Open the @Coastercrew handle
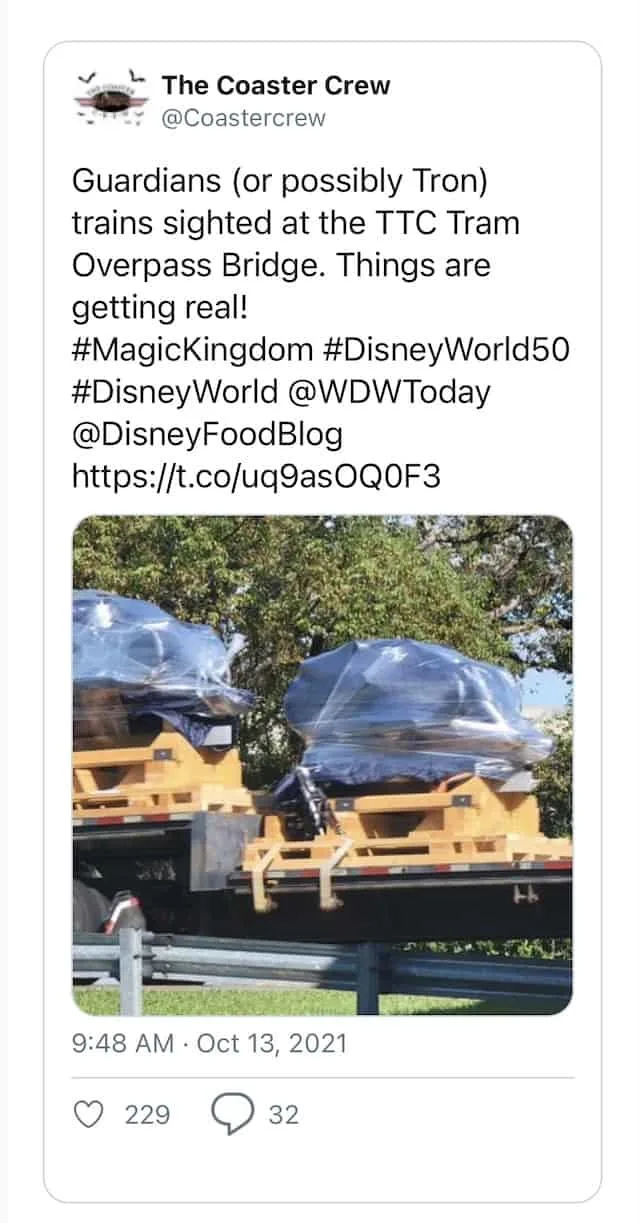Viewport: 640px width, 1223px height. pyautogui.click(x=243, y=118)
